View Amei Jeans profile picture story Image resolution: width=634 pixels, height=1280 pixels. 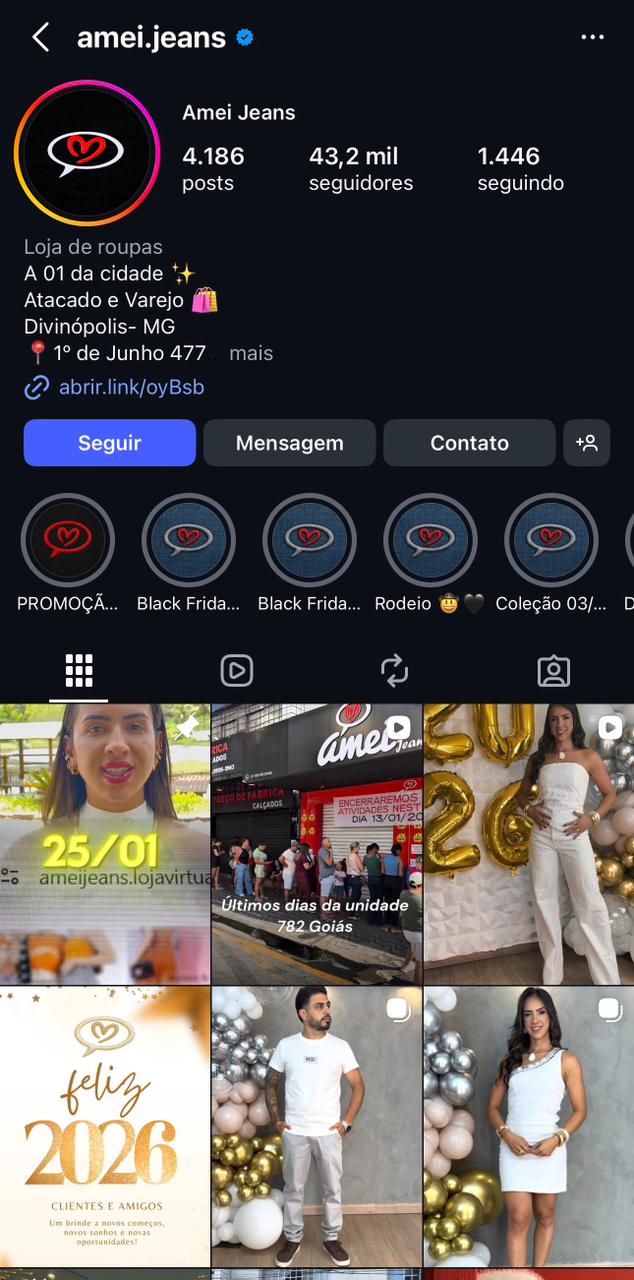click(87, 153)
